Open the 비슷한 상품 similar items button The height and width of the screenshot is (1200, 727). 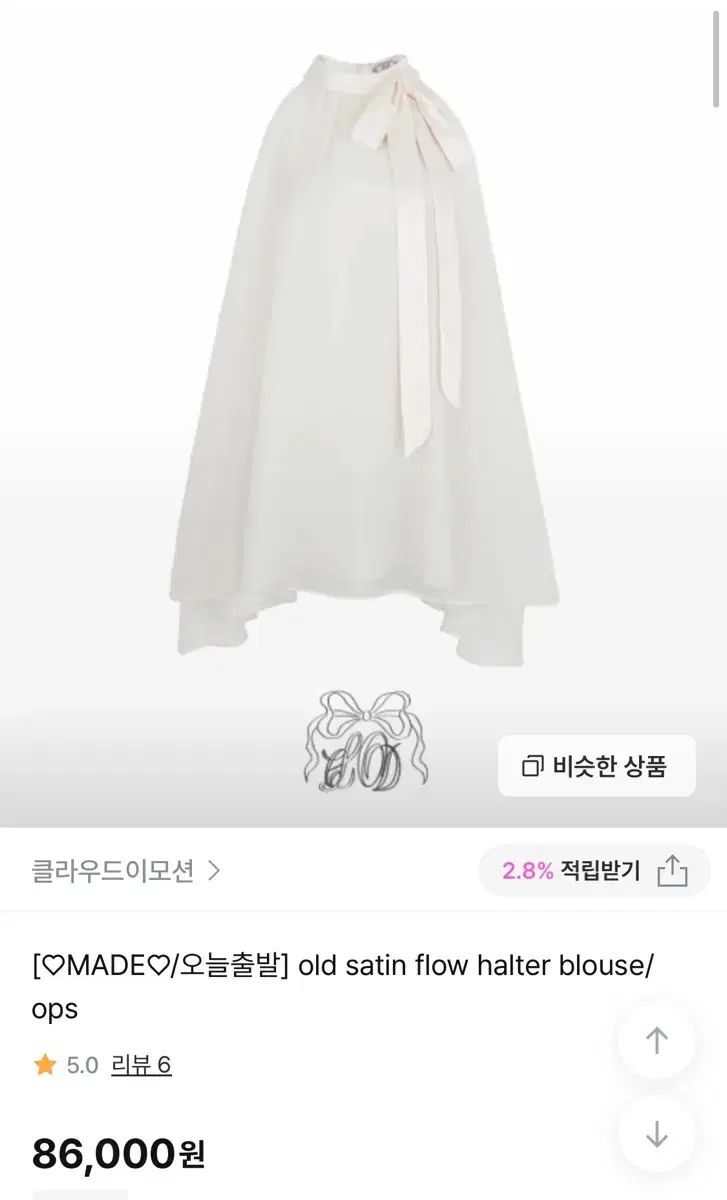(x=596, y=766)
